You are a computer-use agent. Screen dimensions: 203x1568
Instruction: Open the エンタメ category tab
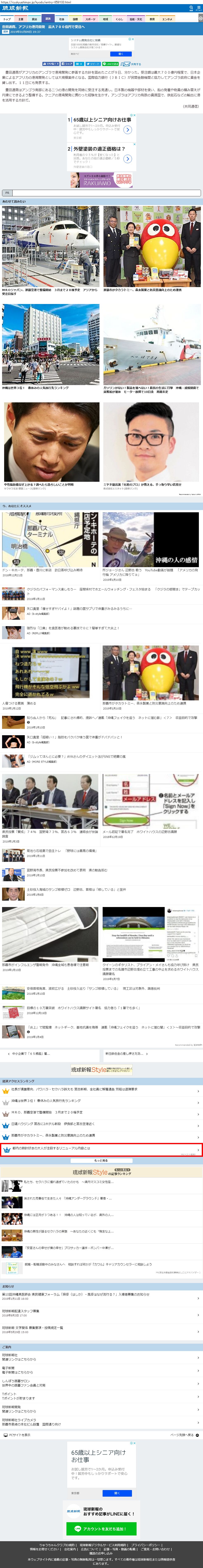[166, 19]
